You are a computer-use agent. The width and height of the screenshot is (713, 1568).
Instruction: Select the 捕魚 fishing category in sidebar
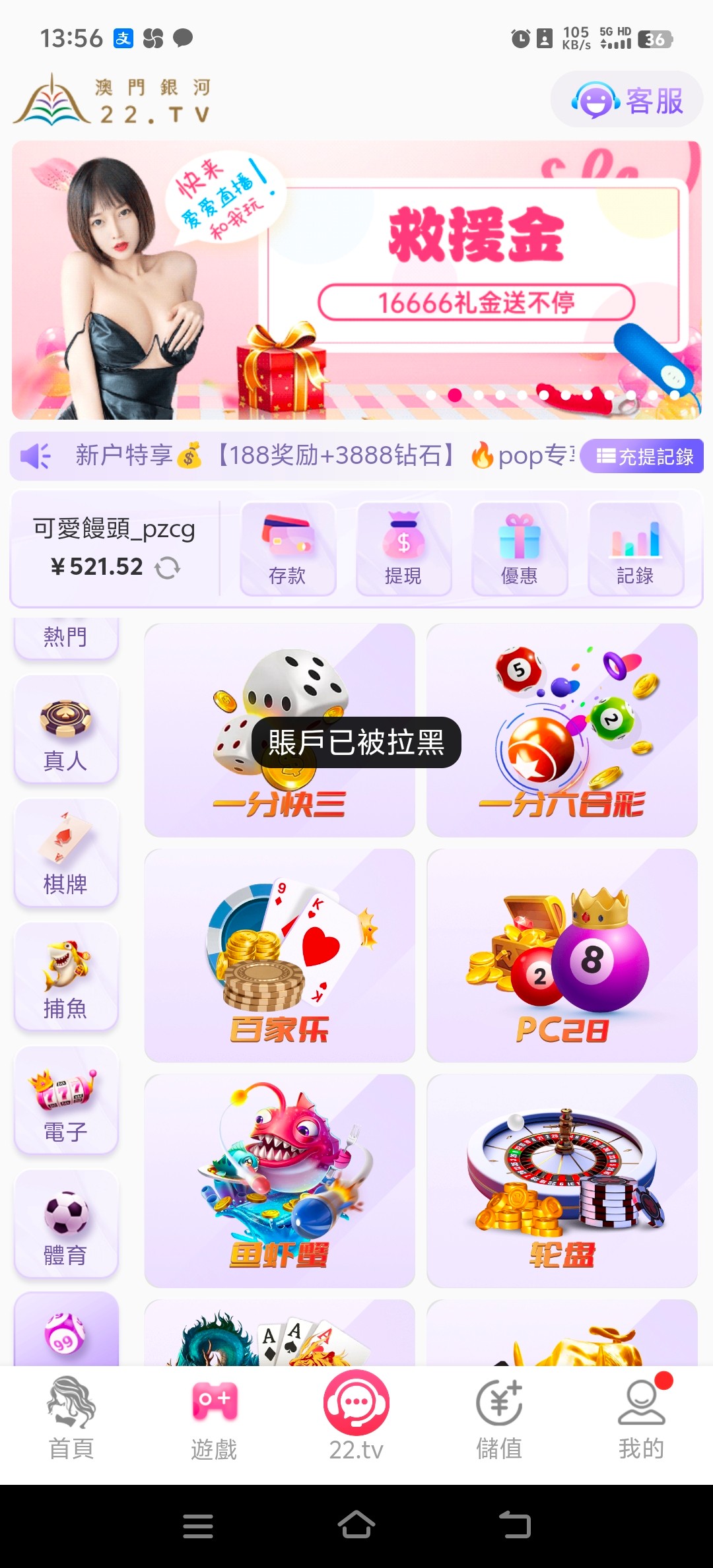point(66,977)
